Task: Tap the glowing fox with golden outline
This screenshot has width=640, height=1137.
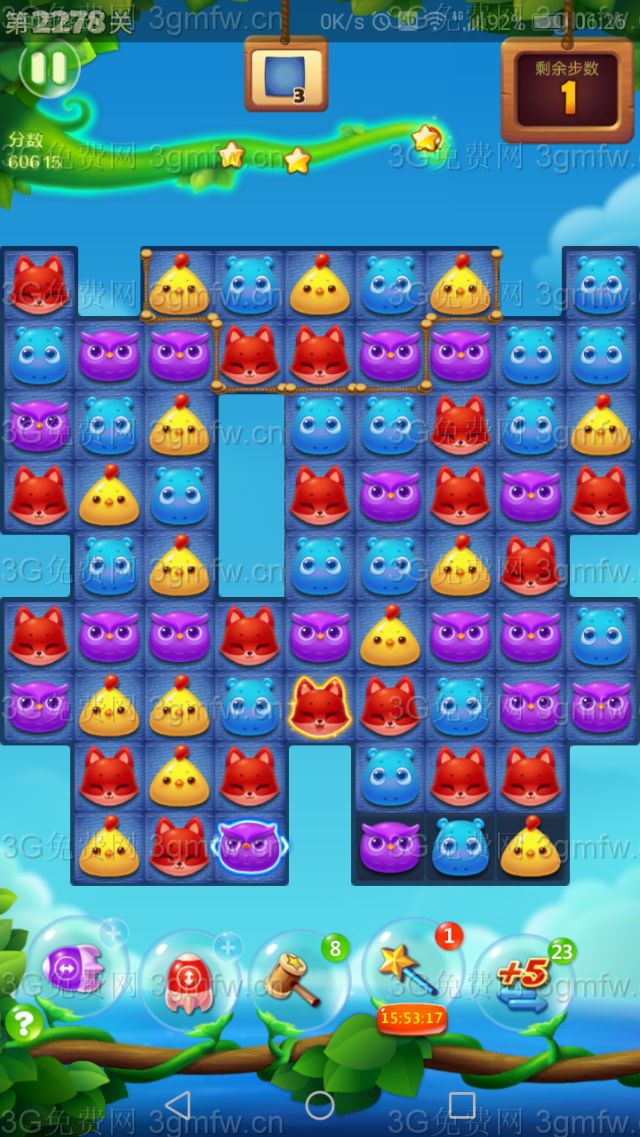Action: coord(320,706)
